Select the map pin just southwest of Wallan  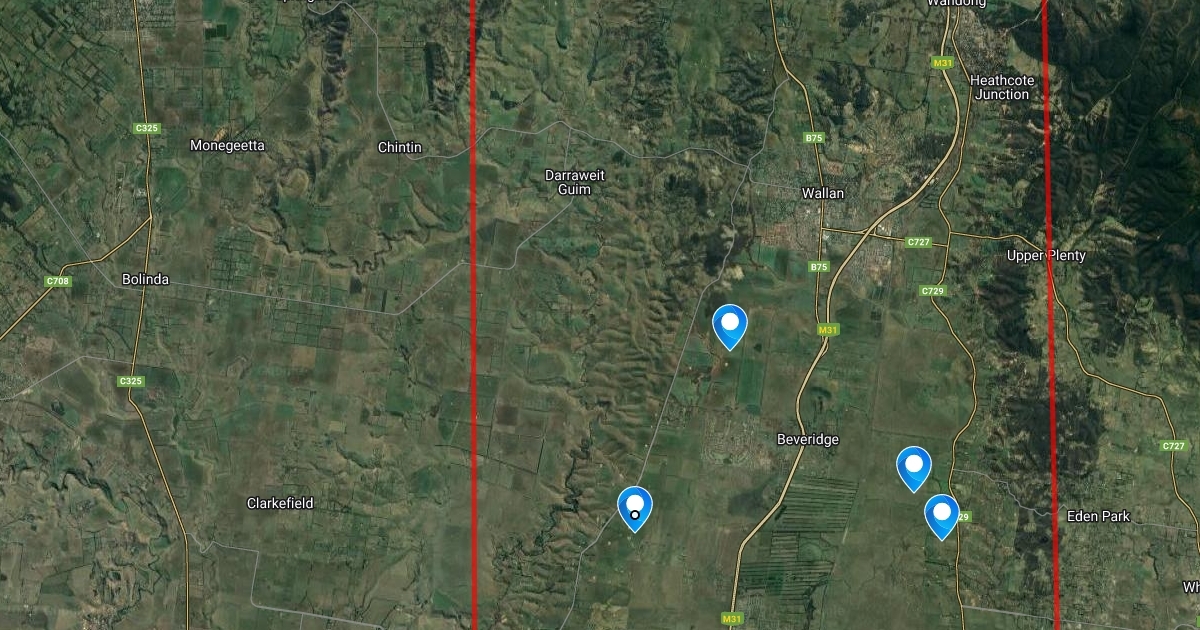(x=730, y=324)
